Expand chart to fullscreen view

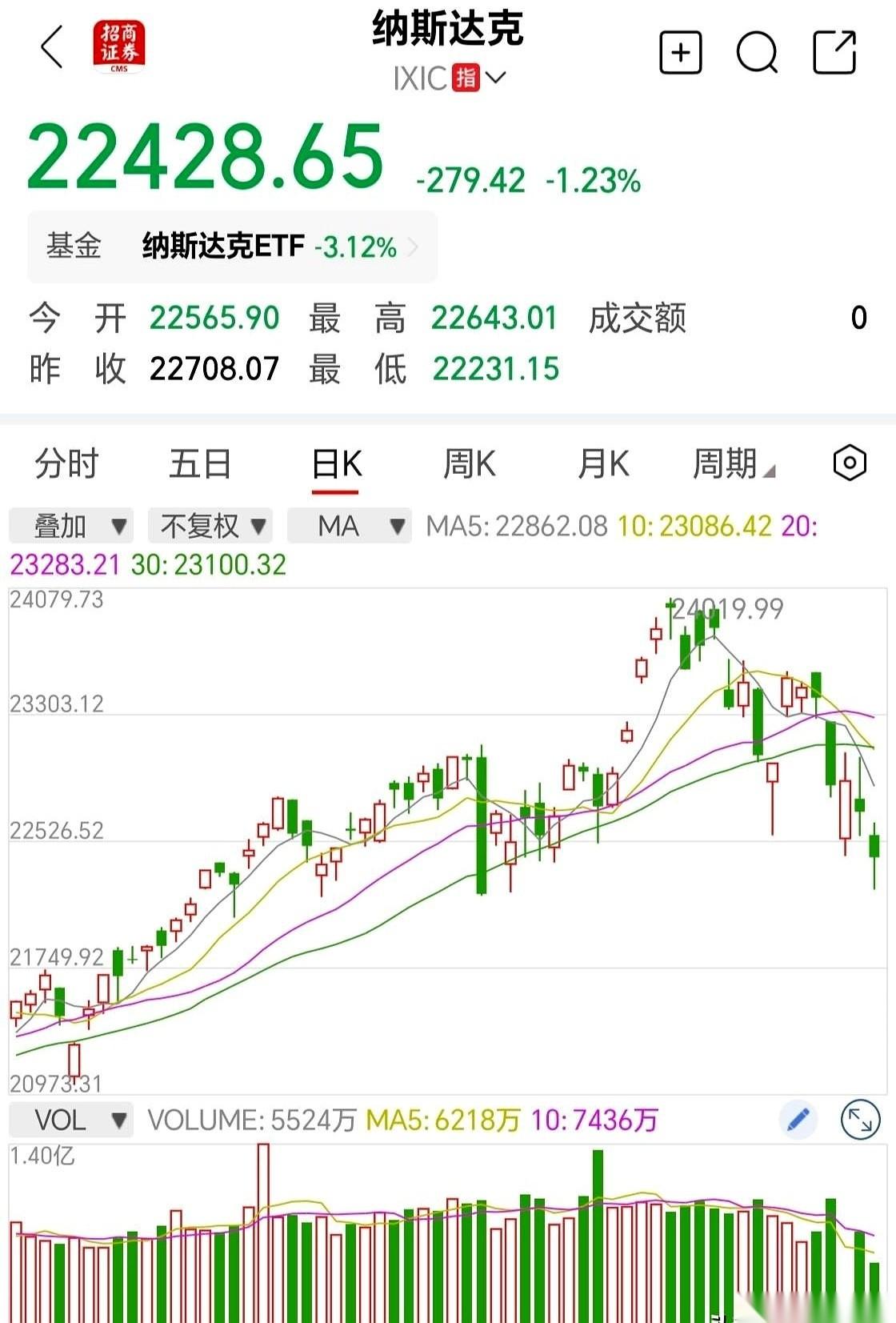point(860,1120)
